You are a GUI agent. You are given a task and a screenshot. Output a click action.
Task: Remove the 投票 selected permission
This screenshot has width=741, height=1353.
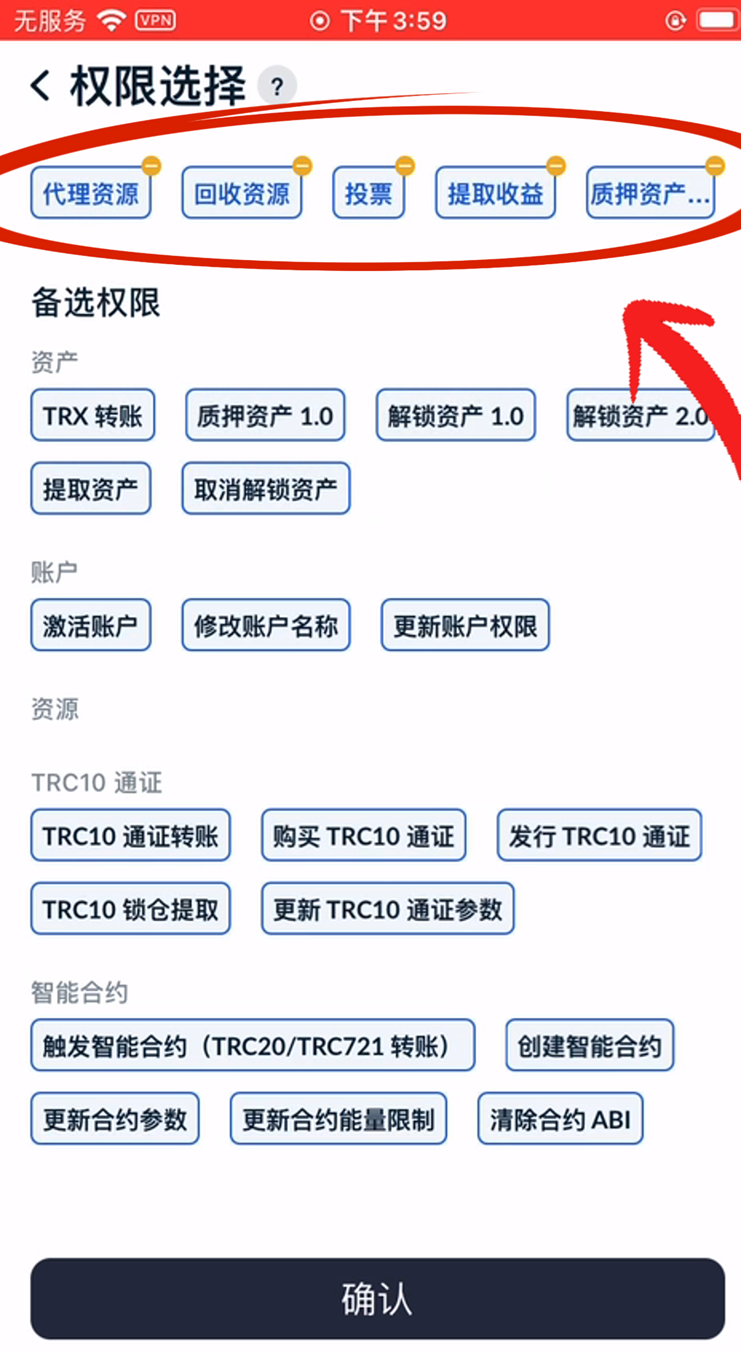pyautogui.click(x=404, y=166)
